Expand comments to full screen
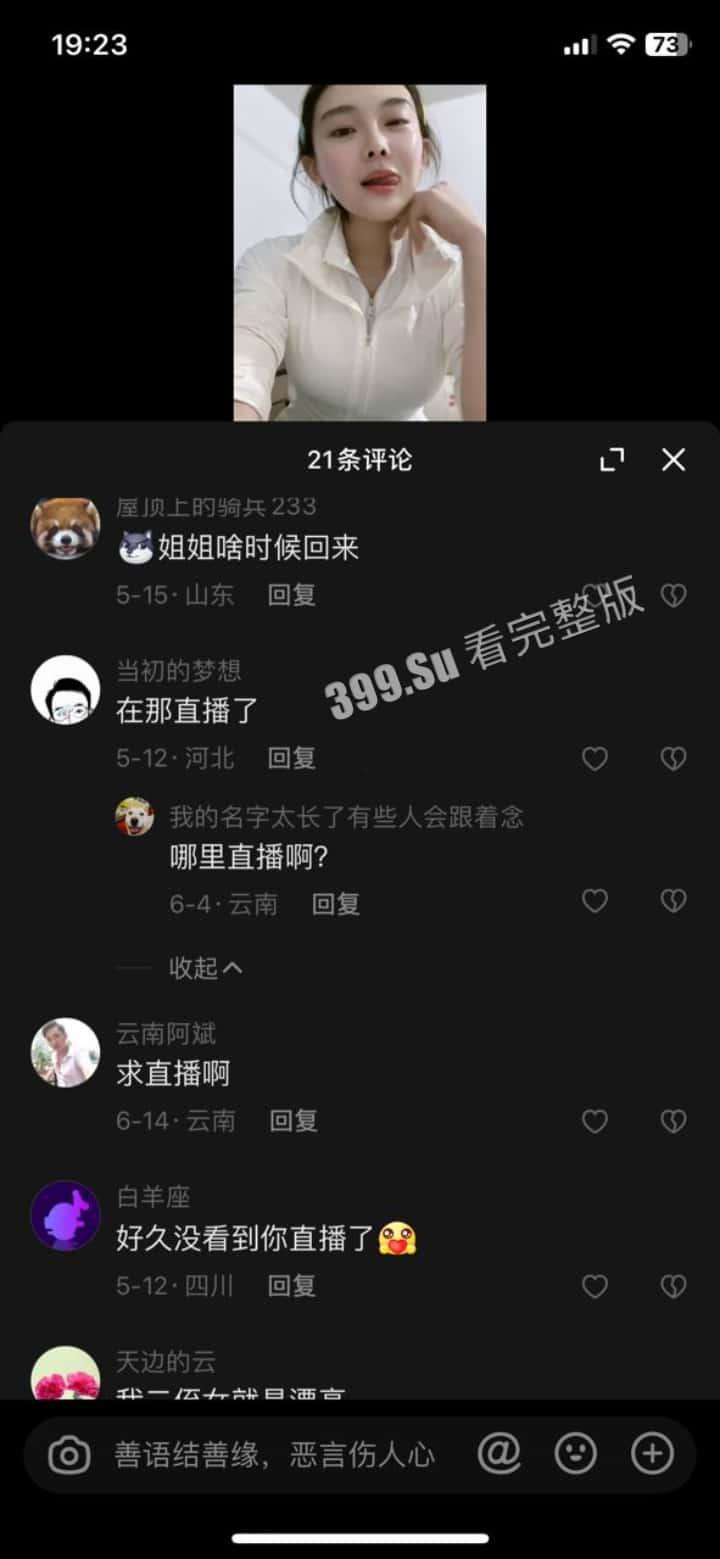This screenshot has width=720, height=1559. click(611, 459)
